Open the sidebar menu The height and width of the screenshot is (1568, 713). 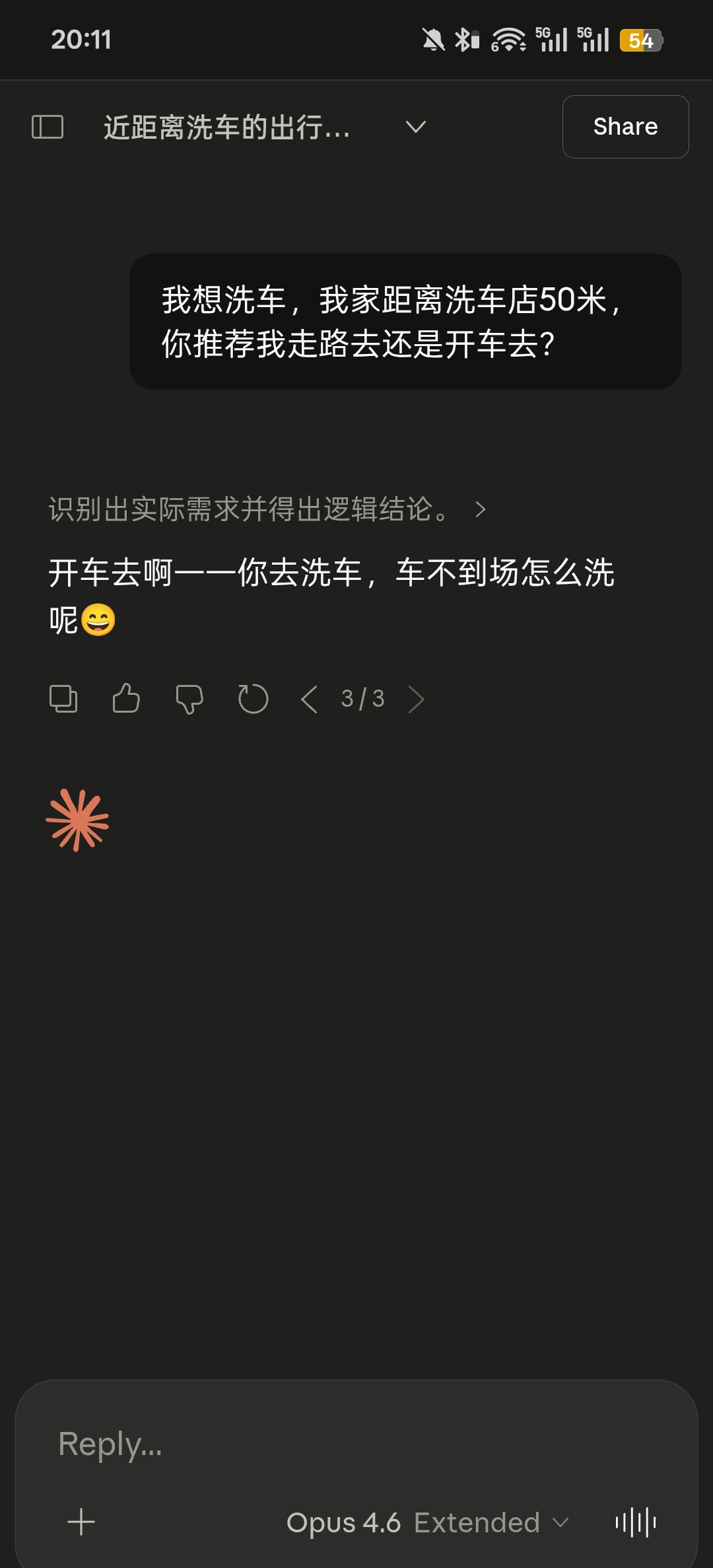tap(48, 127)
